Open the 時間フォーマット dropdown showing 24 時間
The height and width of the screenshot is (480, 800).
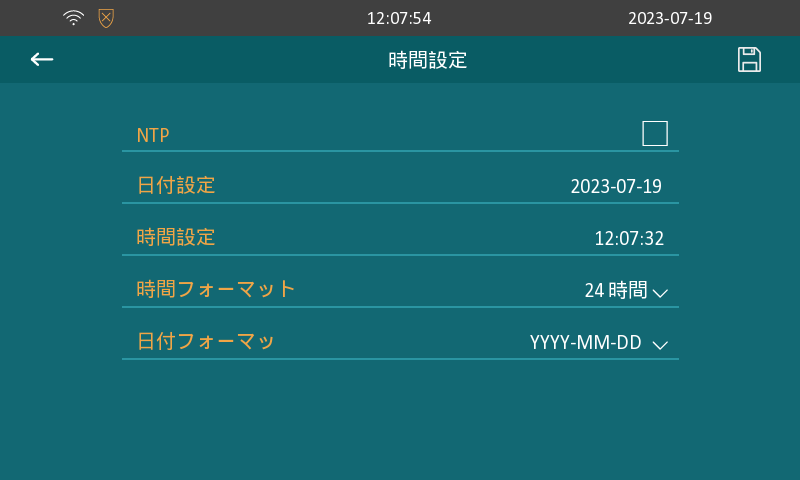[626, 291]
